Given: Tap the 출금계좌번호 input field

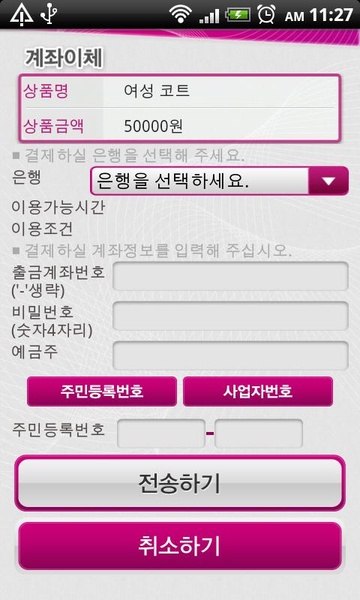Looking at the screenshot, I should pos(230,276).
